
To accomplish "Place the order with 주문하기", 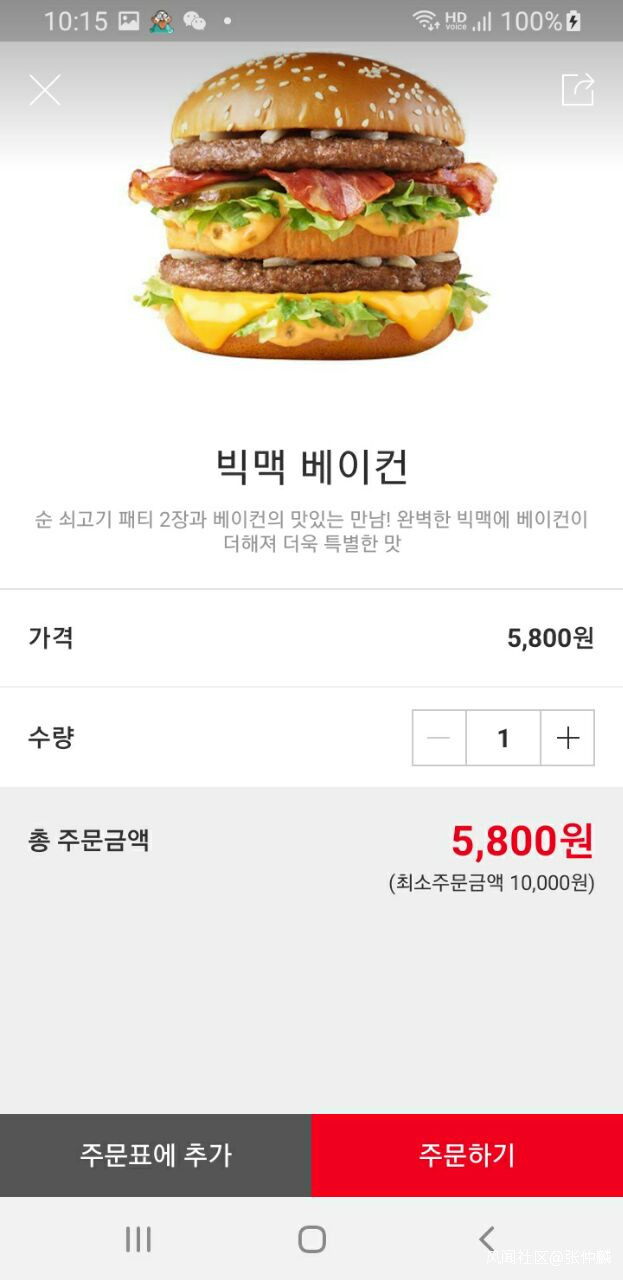I will pyautogui.click(x=467, y=1155).
